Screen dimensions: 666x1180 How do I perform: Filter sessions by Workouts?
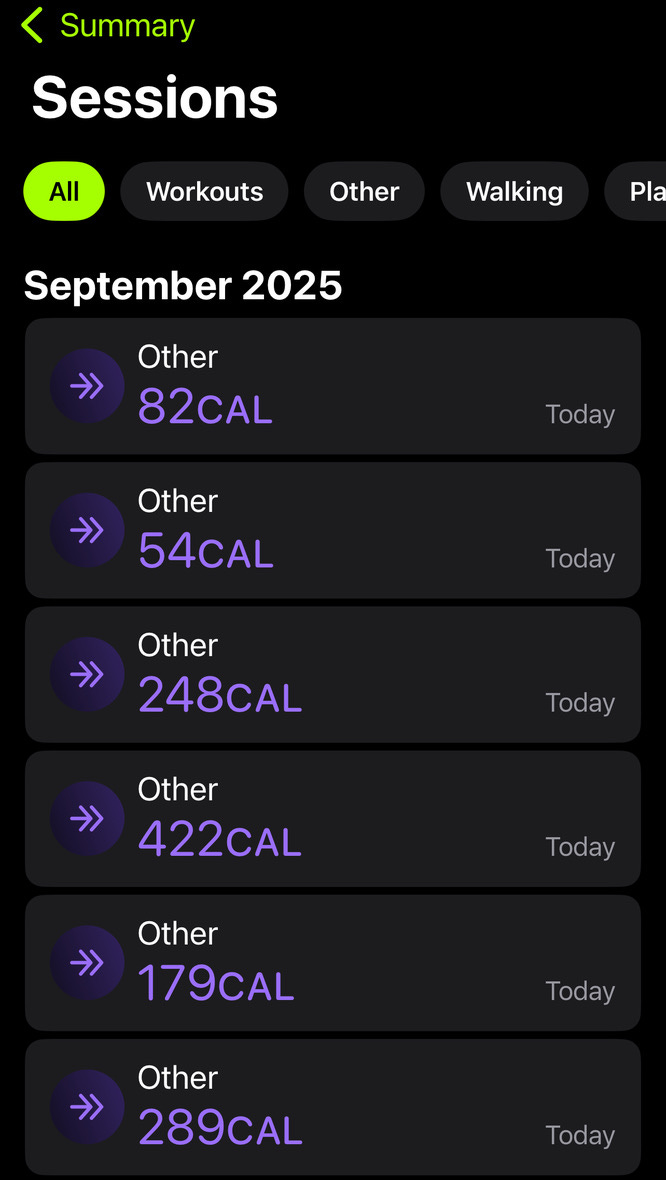204,191
